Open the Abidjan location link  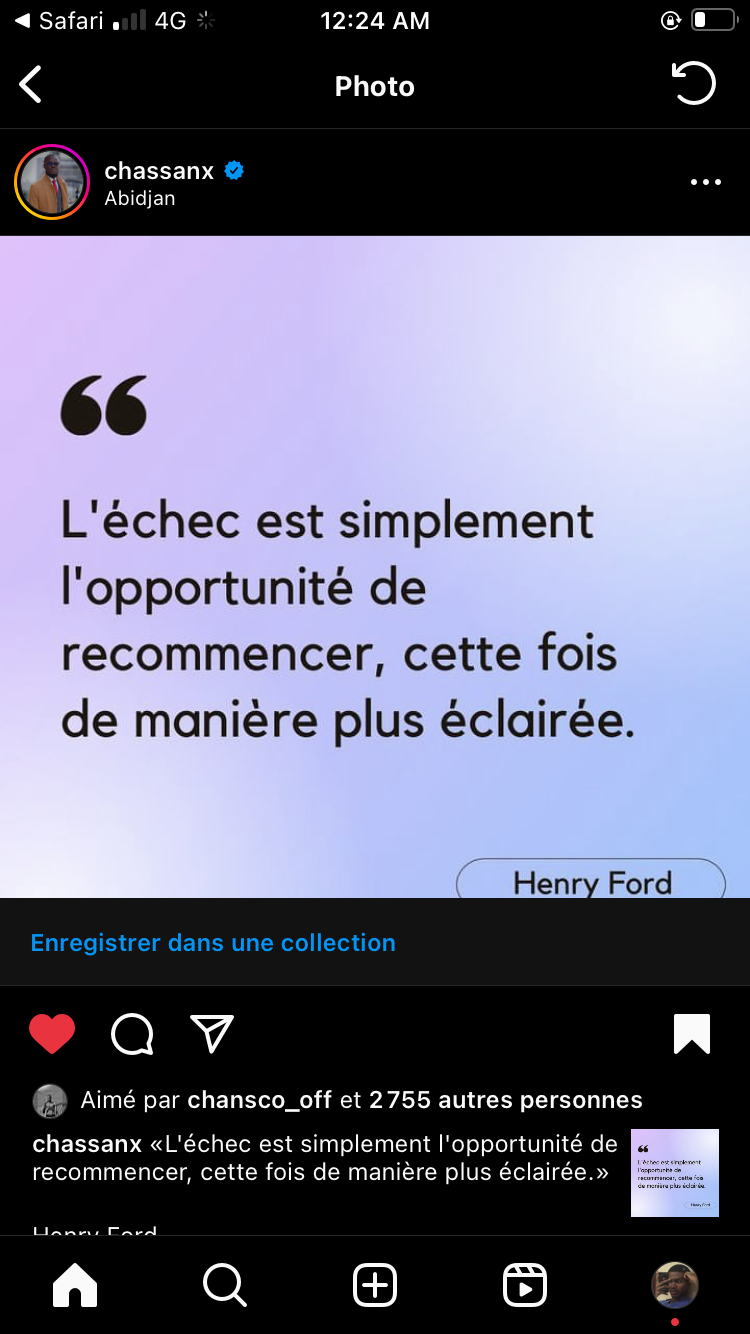click(140, 198)
